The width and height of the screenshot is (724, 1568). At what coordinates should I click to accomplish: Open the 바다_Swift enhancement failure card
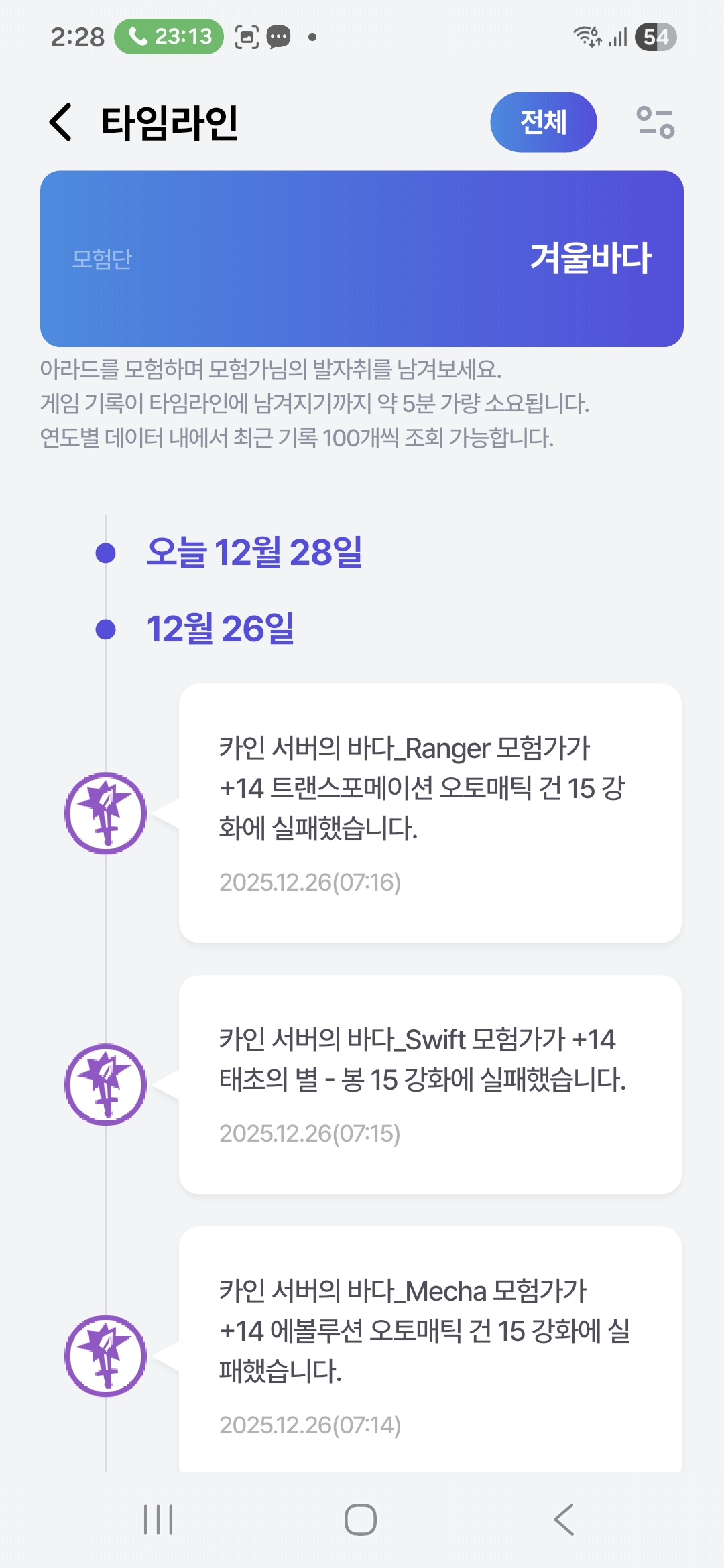430,1084
